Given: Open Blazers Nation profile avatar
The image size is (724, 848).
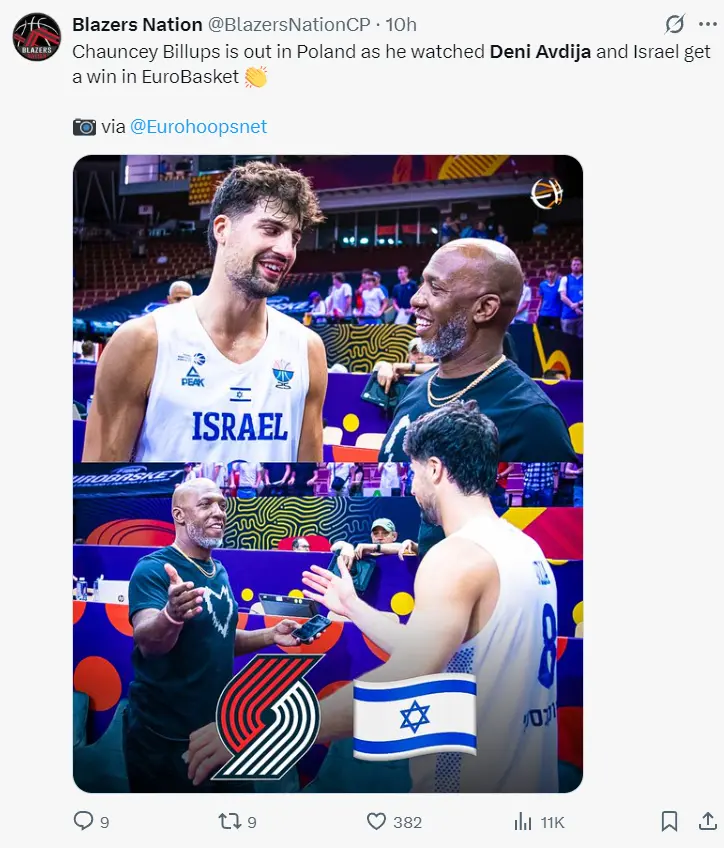Looking at the screenshot, I should coord(37,37).
